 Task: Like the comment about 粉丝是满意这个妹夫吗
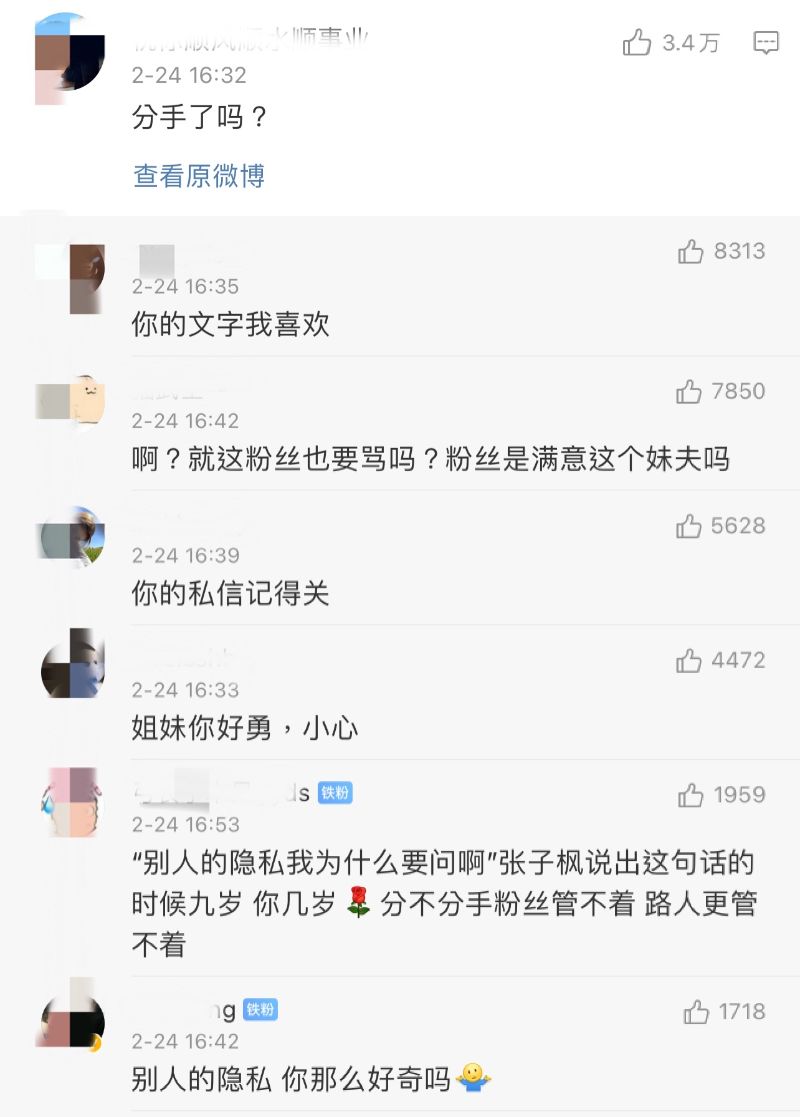689,392
